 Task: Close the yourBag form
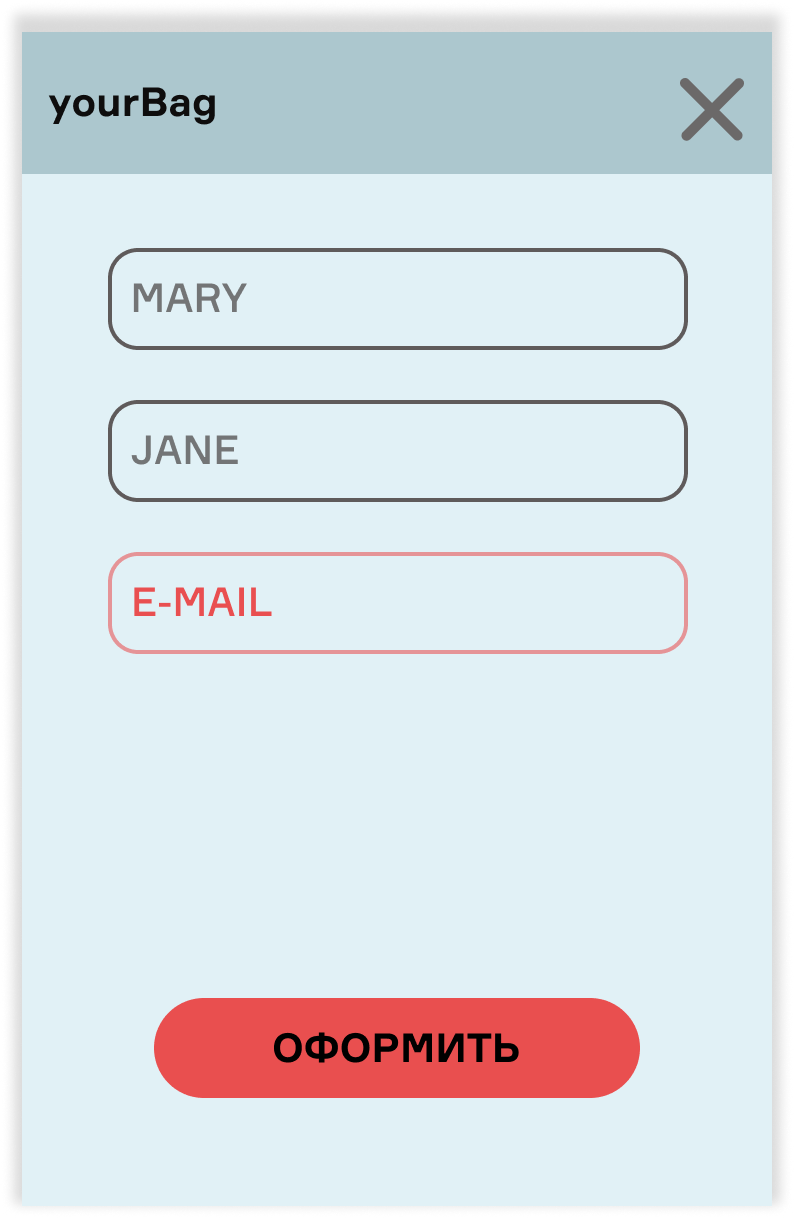tap(711, 109)
